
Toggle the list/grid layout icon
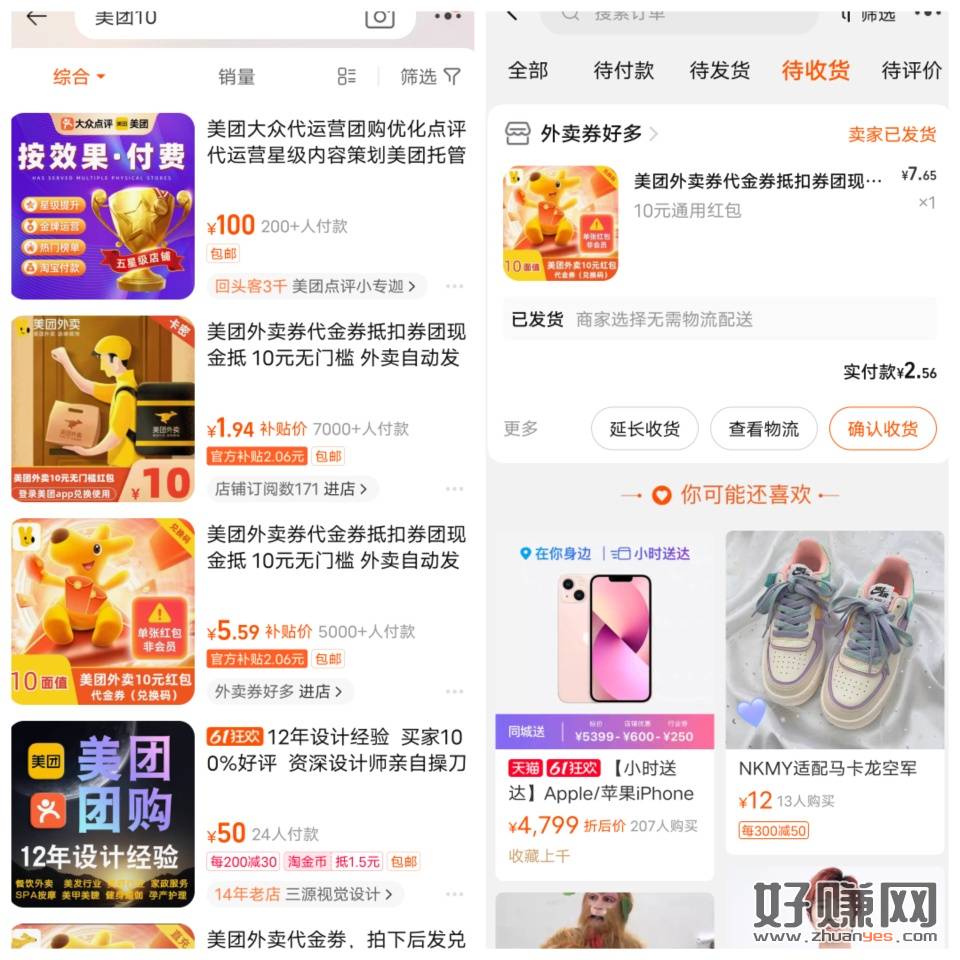click(x=347, y=77)
